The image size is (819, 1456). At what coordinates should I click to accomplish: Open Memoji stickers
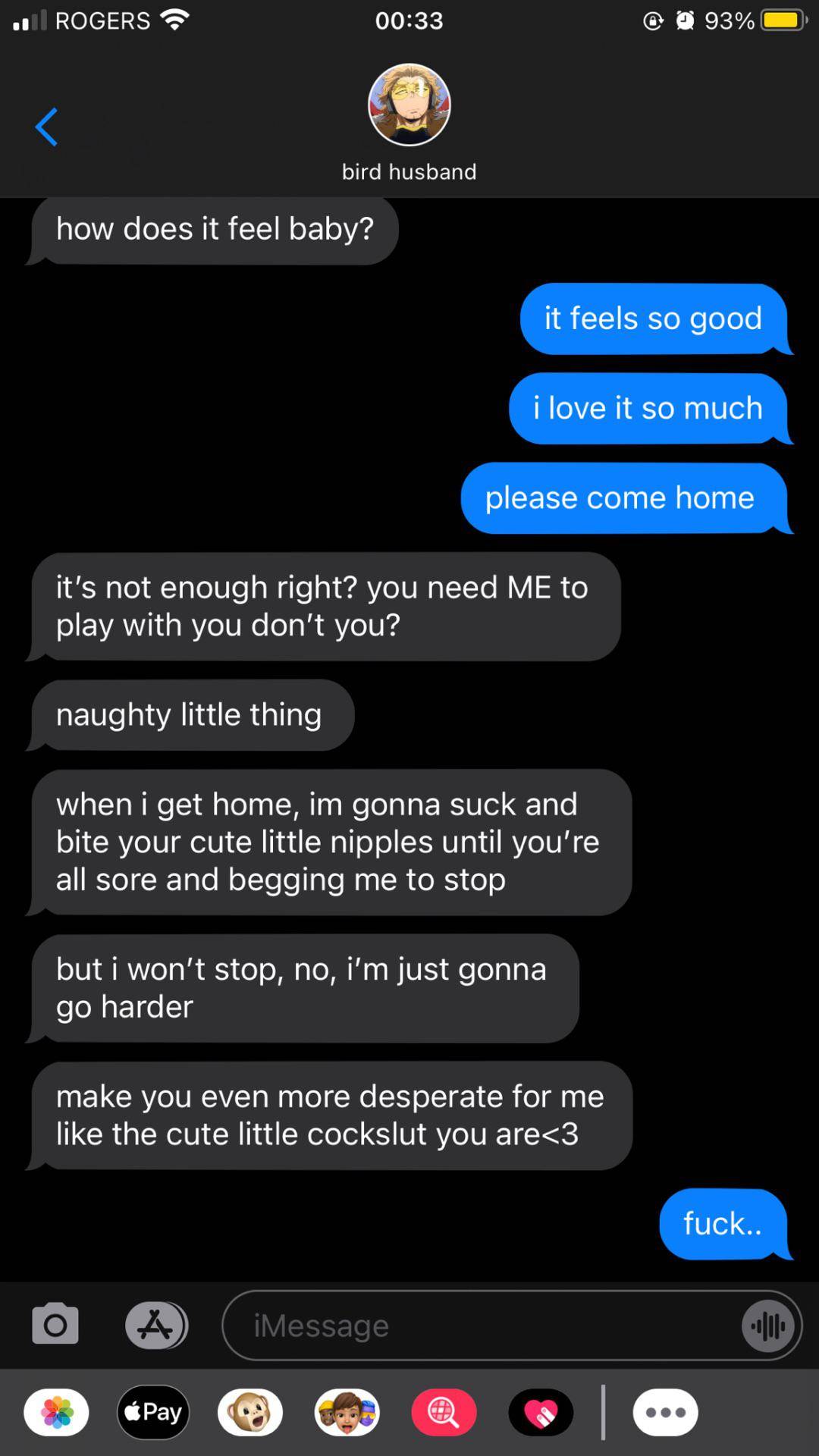tap(347, 1412)
